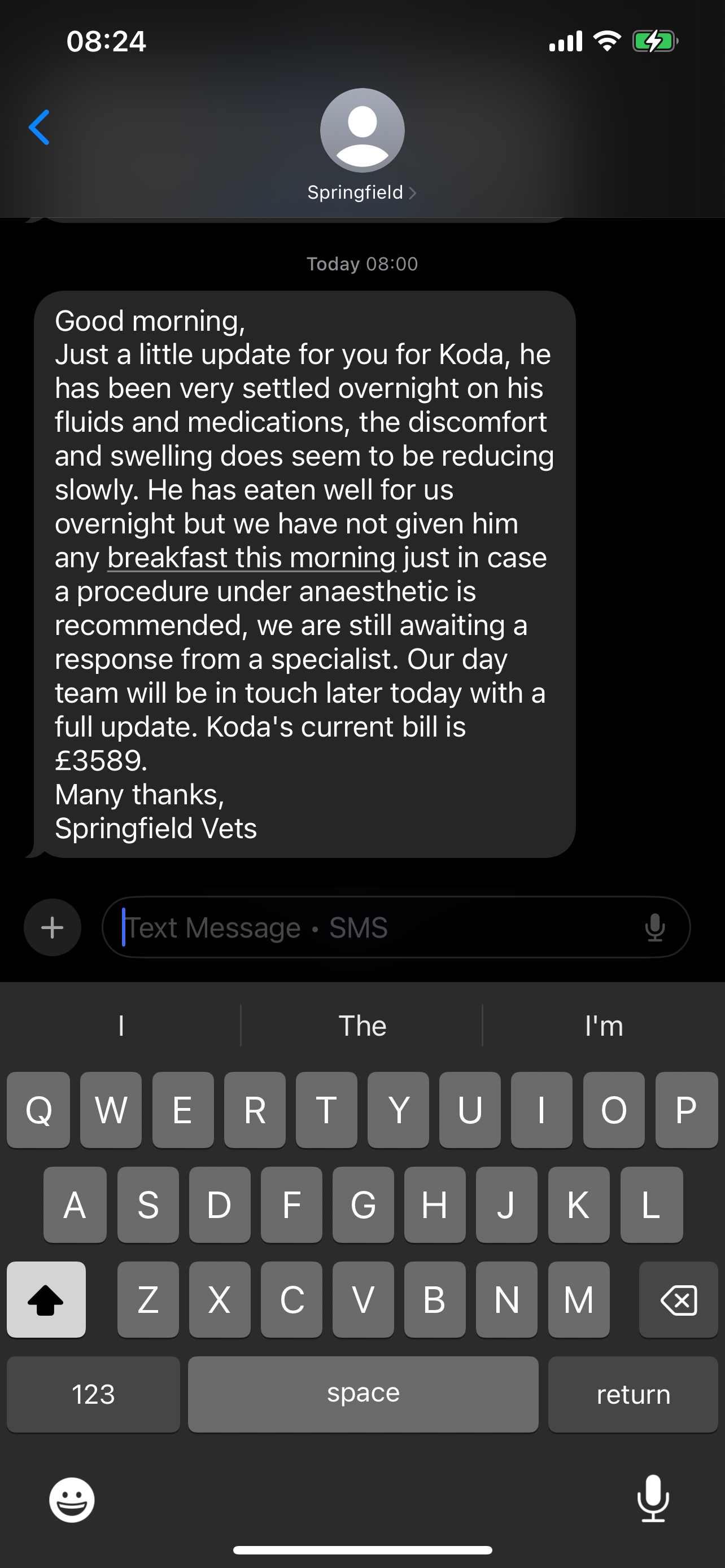The image size is (725, 1568).
Task: Open the emoji keyboard
Action: (x=72, y=1500)
